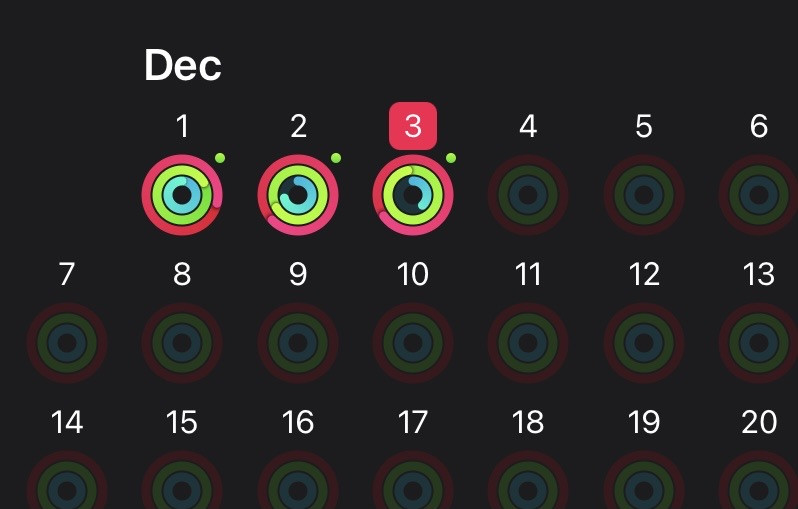The width and height of the screenshot is (798, 509).
Task: Pick December 18 from the calendar
Action: [x=528, y=482]
